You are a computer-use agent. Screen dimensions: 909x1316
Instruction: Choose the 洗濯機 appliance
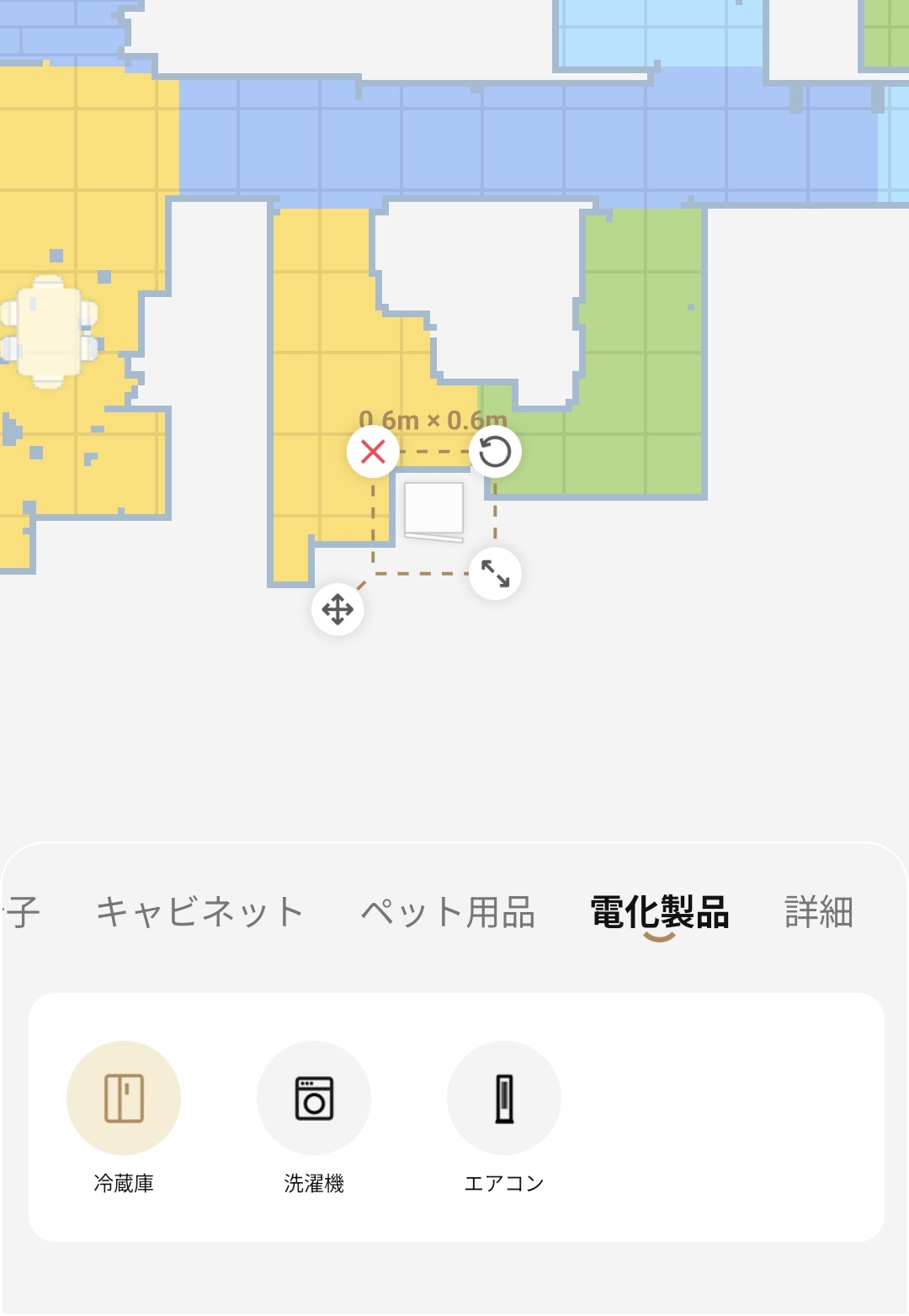point(314,1098)
